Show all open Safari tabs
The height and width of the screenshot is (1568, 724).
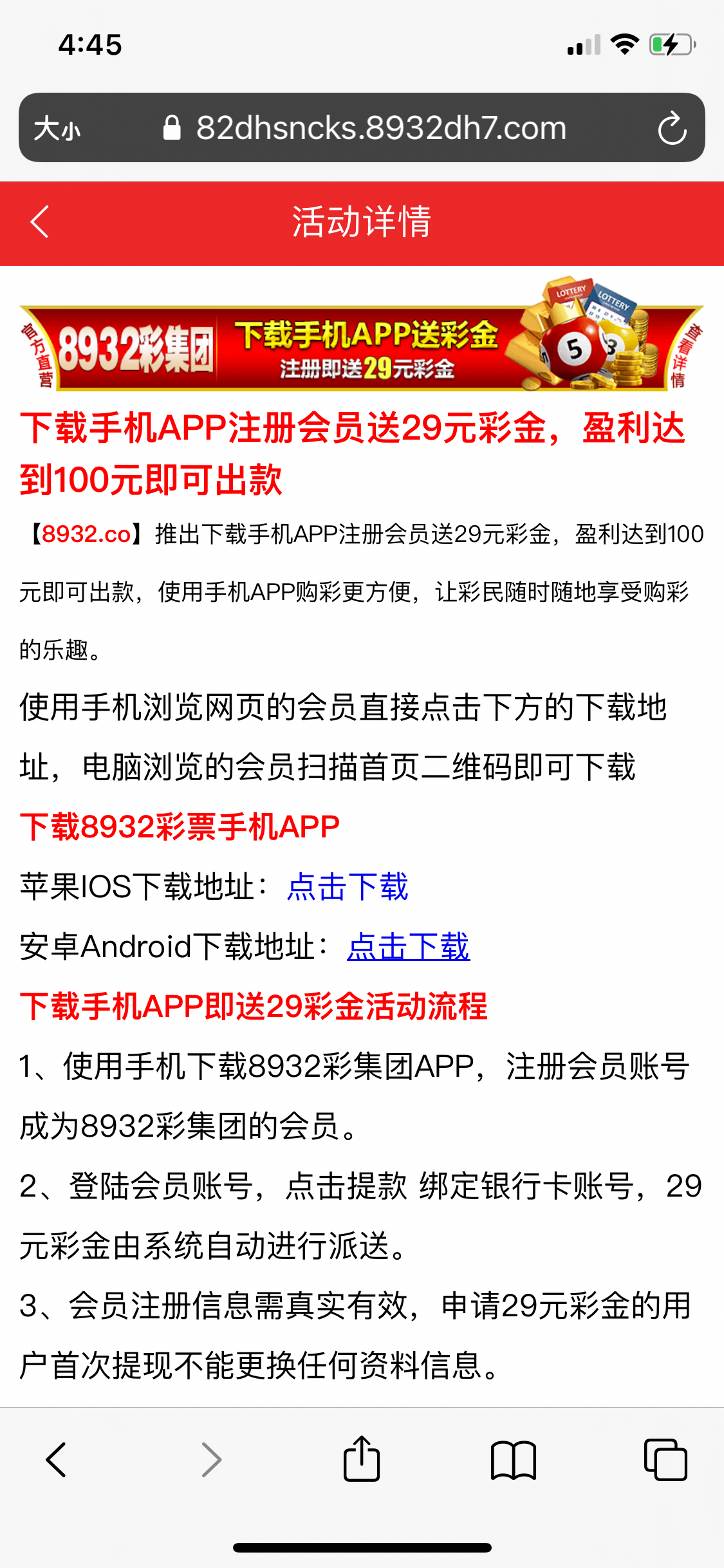(x=665, y=1460)
